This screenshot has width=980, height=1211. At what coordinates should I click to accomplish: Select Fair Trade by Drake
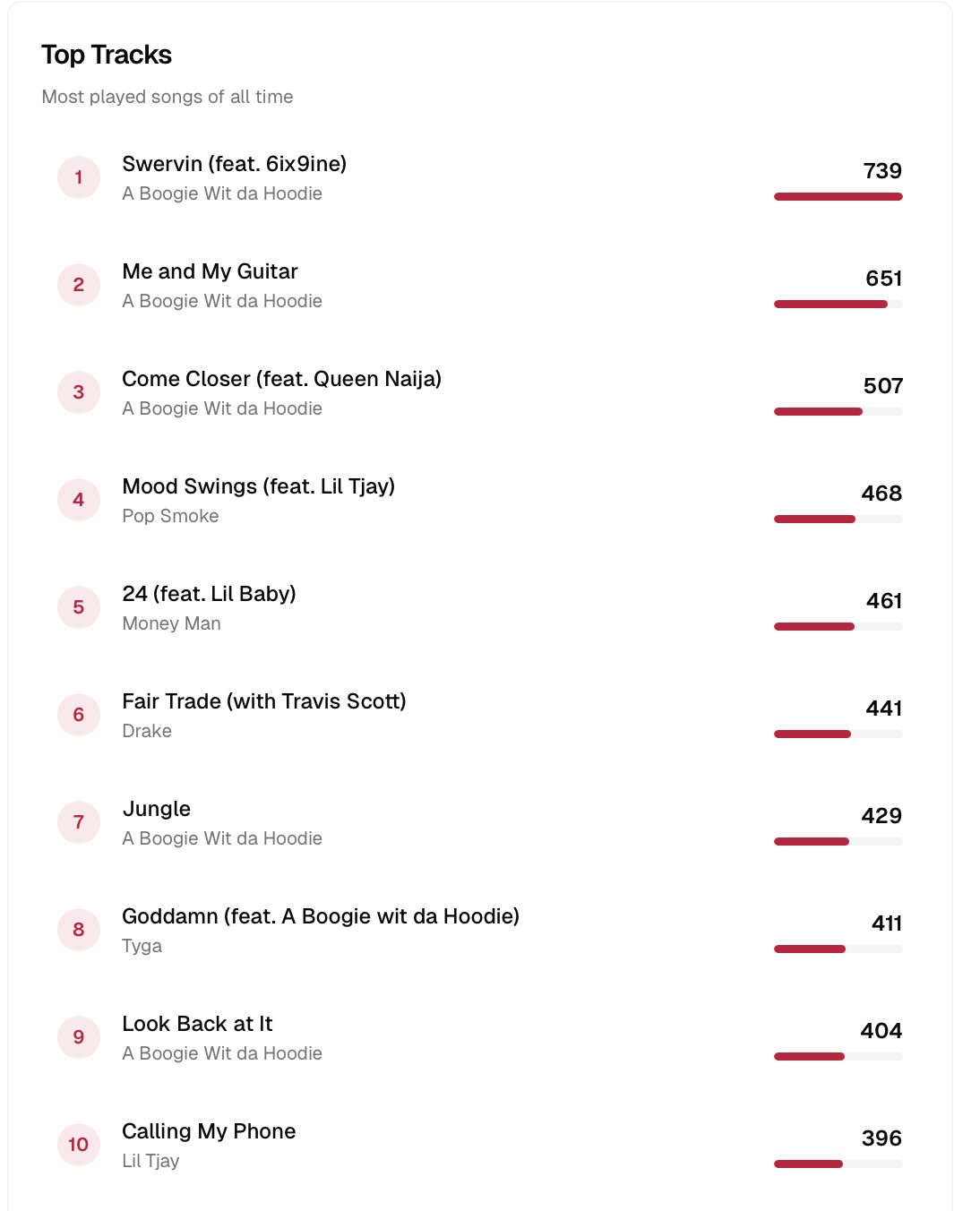[x=263, y=702]
